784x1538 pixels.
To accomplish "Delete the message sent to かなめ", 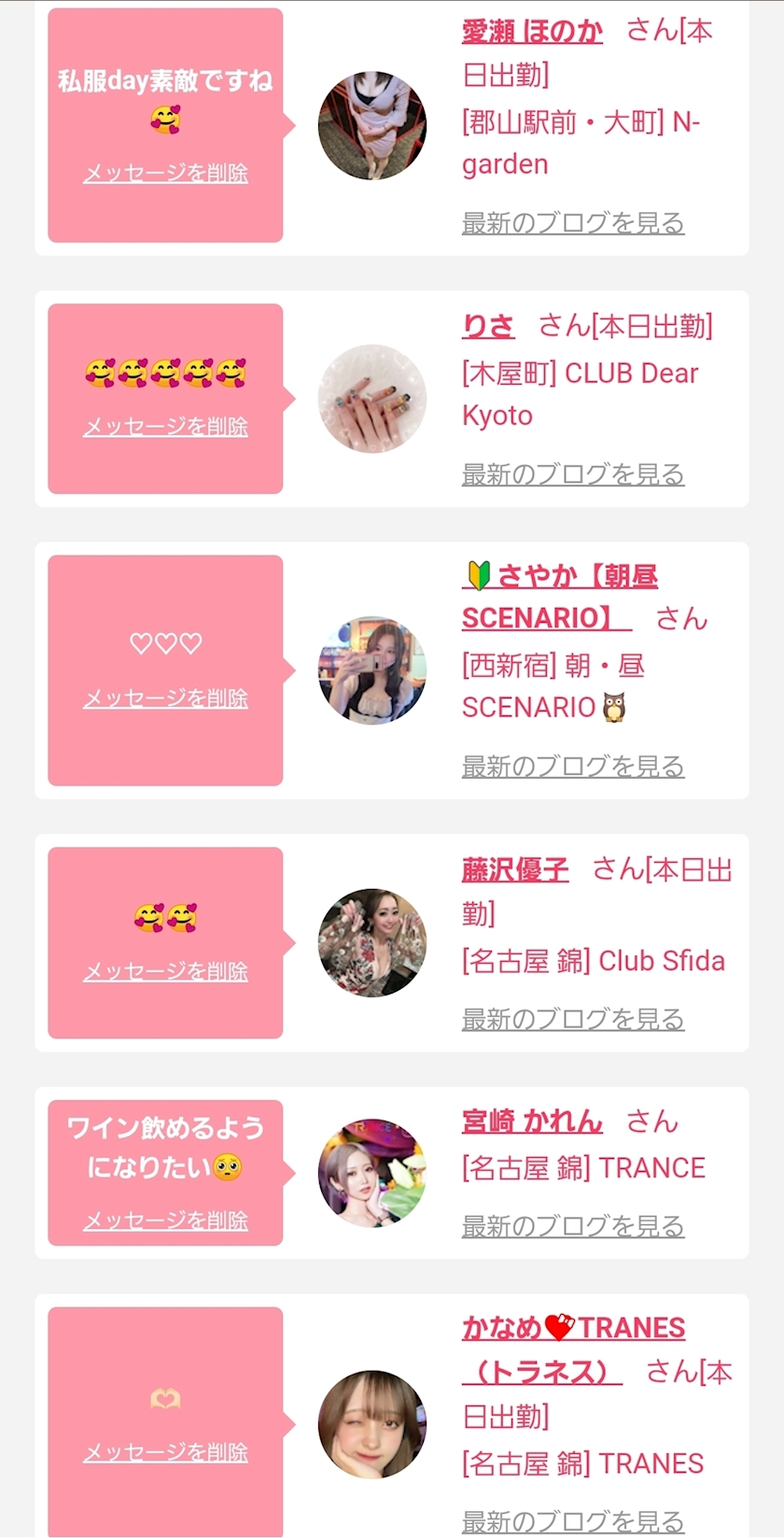I will click(165, 1453).
